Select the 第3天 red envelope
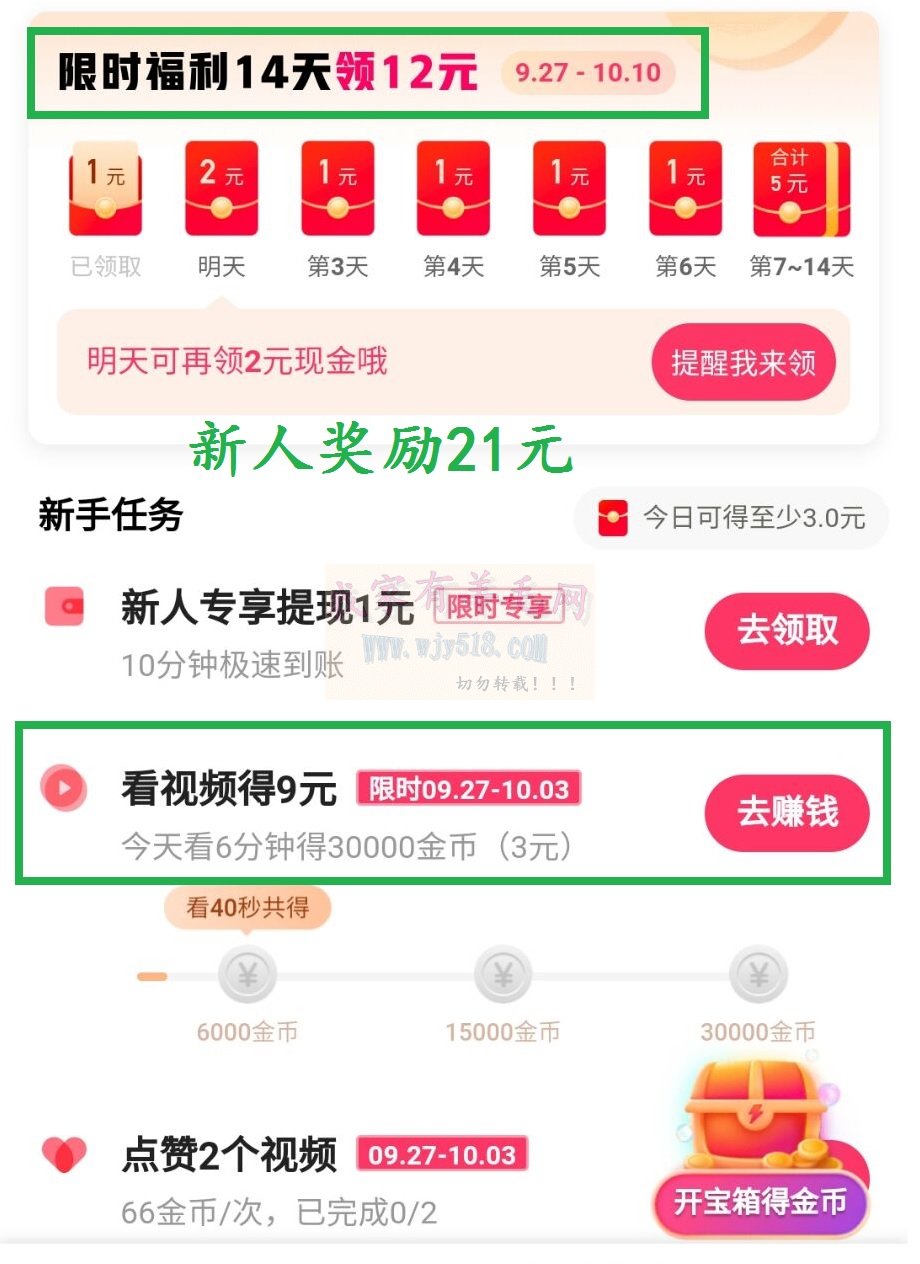Image resolution: width=920 pixels, height=1264 pixels. 337,189
